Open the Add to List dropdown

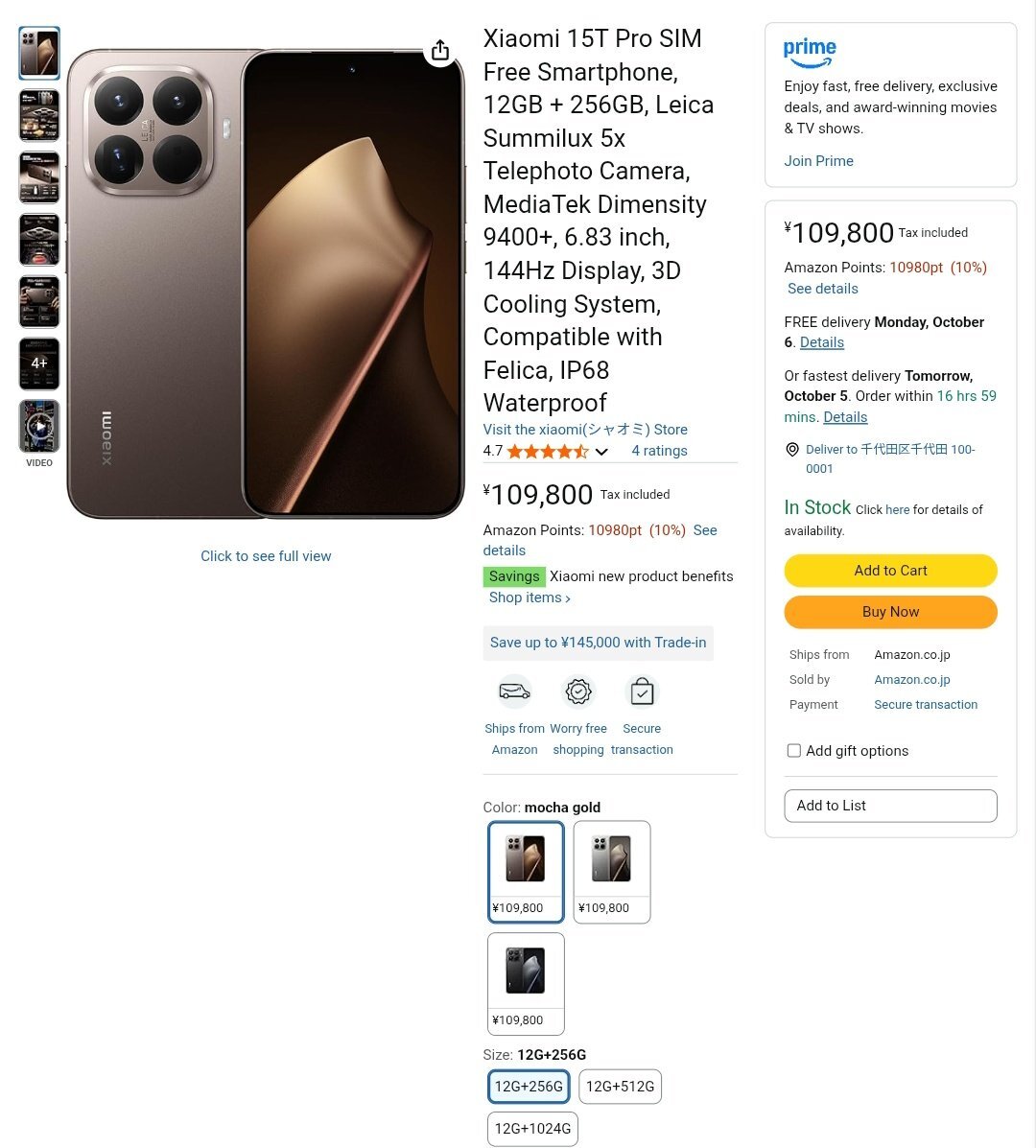(890, 806)
